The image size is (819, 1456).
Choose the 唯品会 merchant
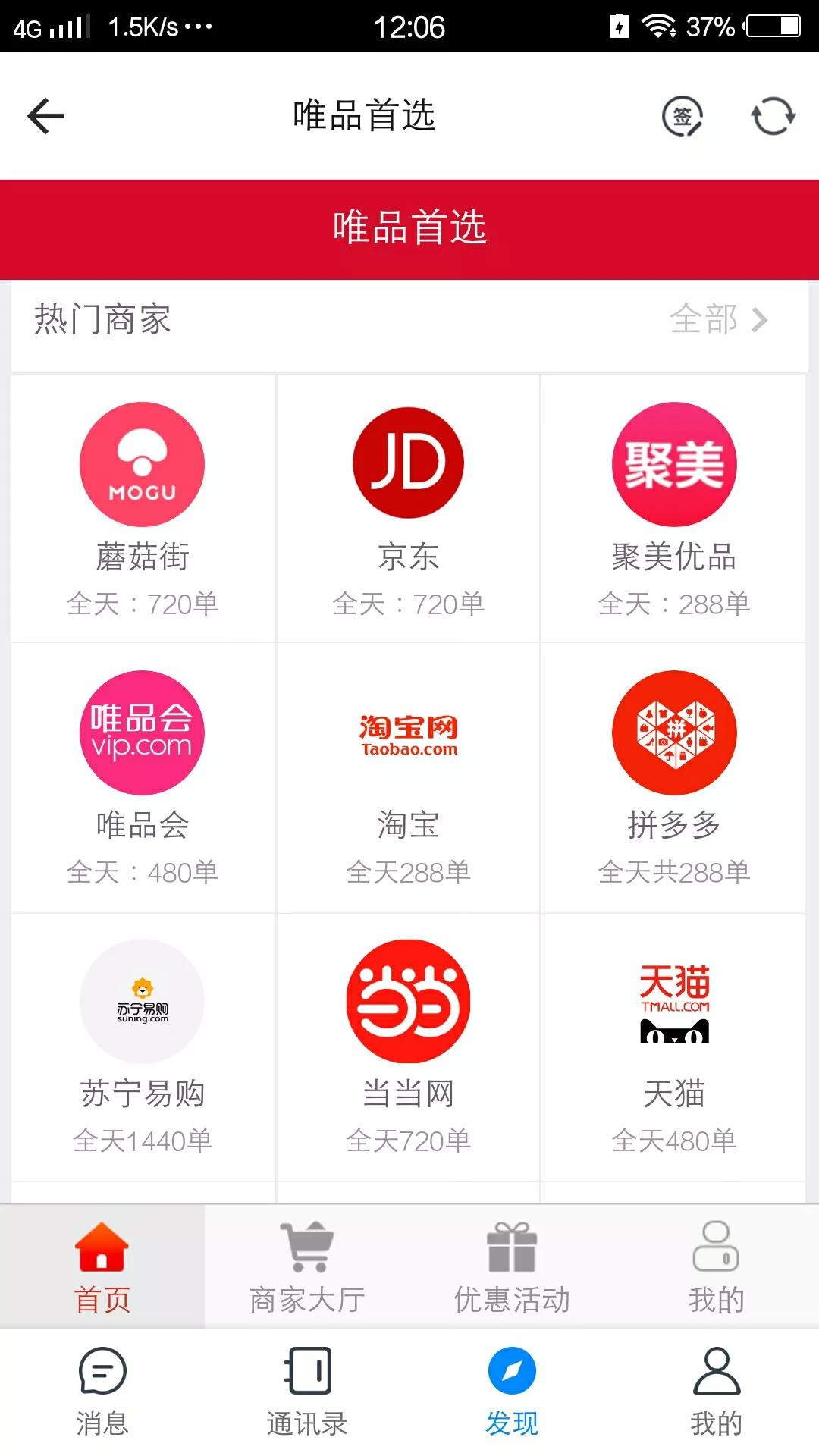[x=143, y=777]
